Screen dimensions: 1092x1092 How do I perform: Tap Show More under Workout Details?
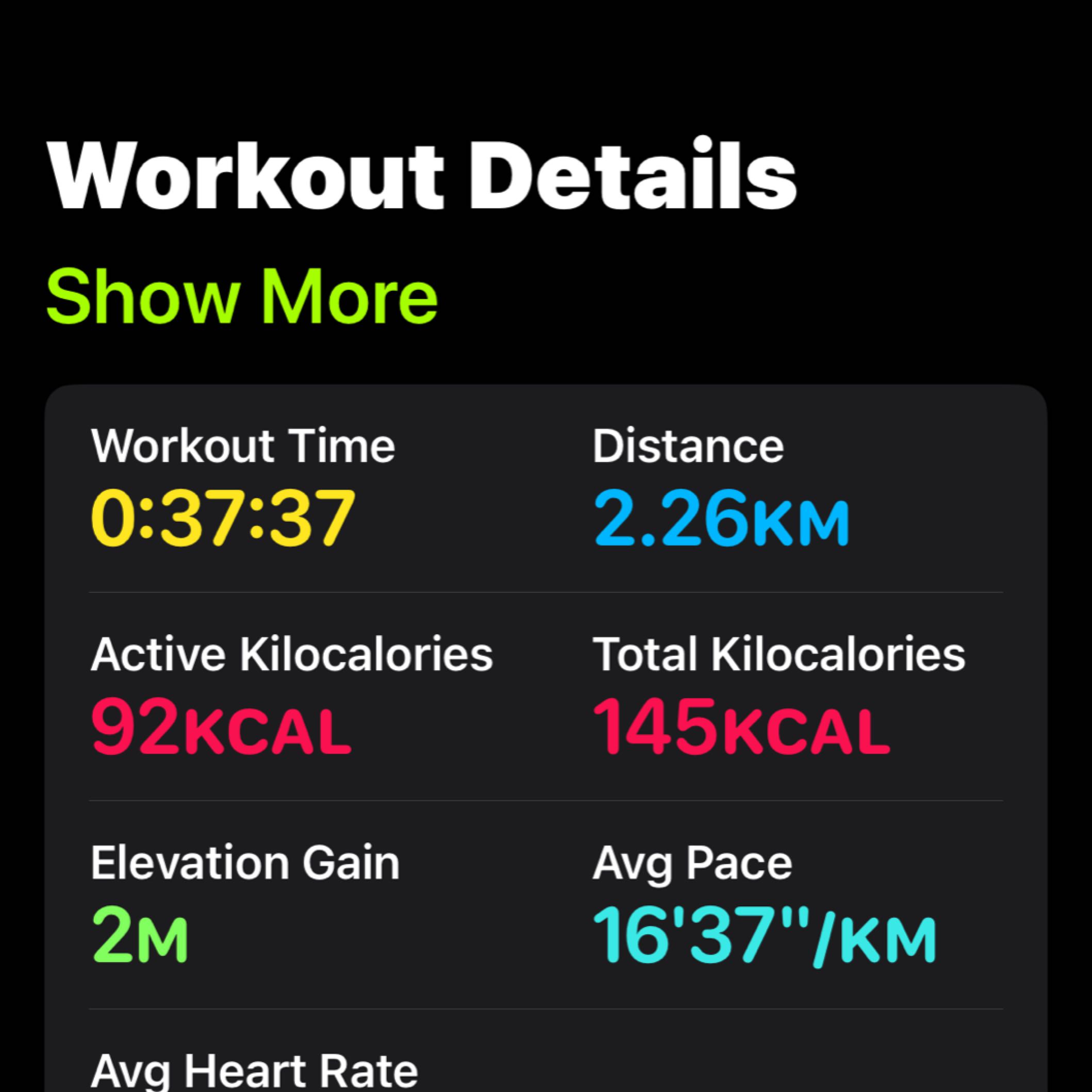tap(242, 297)
